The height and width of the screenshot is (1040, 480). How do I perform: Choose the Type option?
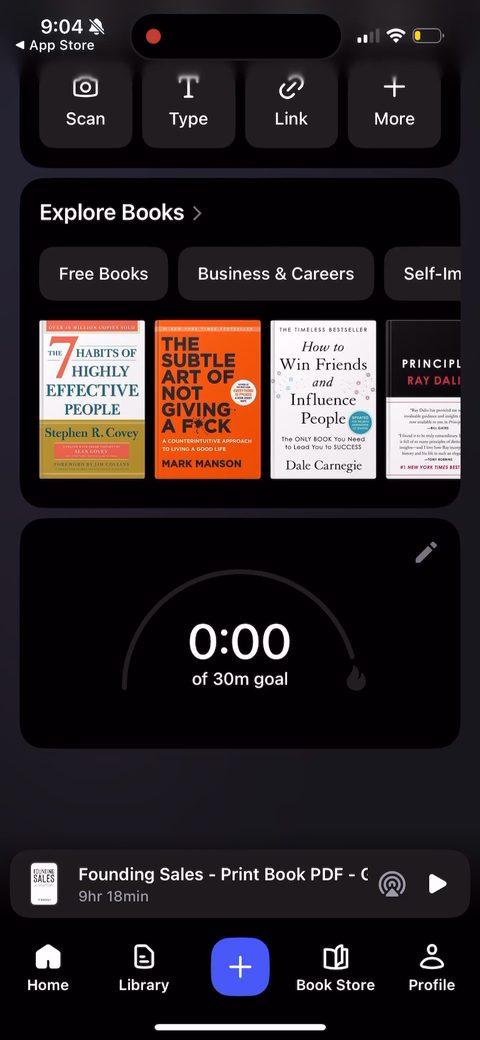click(188, 103)
